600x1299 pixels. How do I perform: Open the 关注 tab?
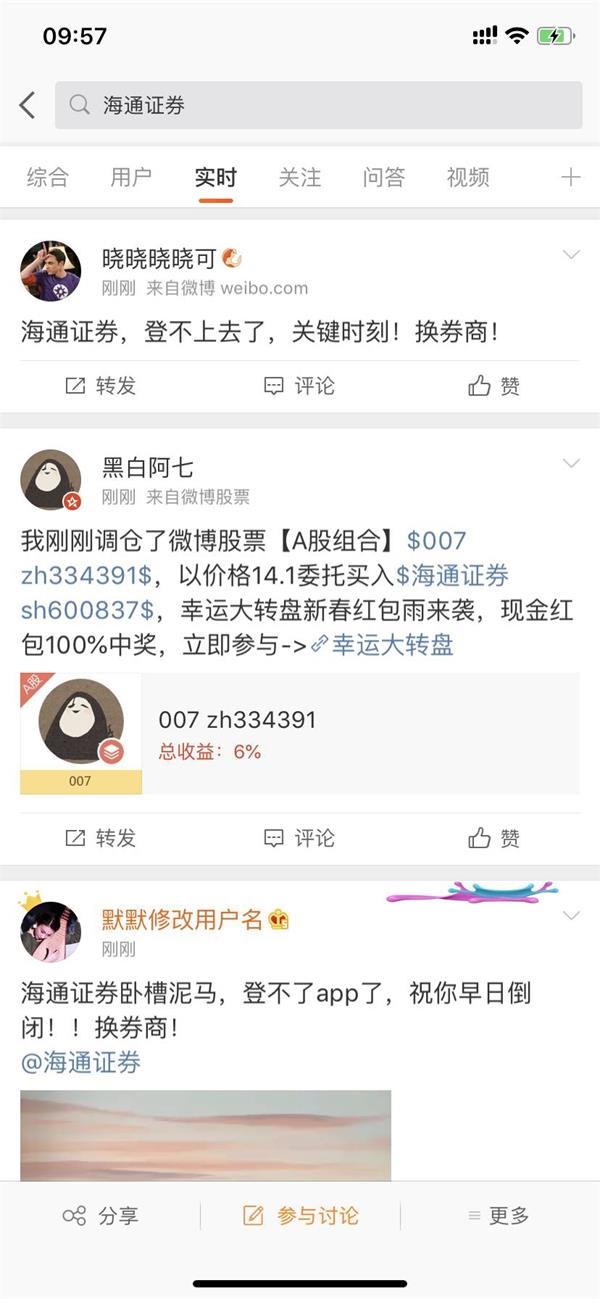tap(299, 178)
